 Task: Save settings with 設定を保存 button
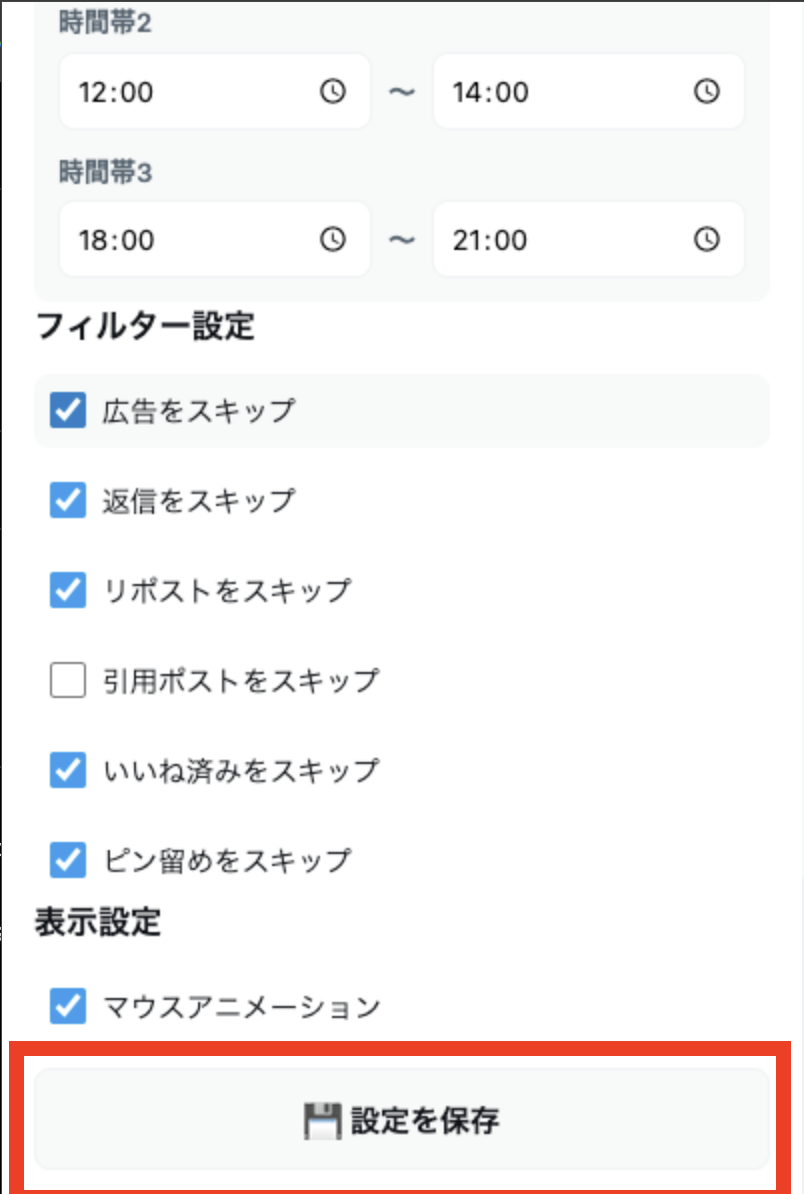click(x=402, y=1120)
